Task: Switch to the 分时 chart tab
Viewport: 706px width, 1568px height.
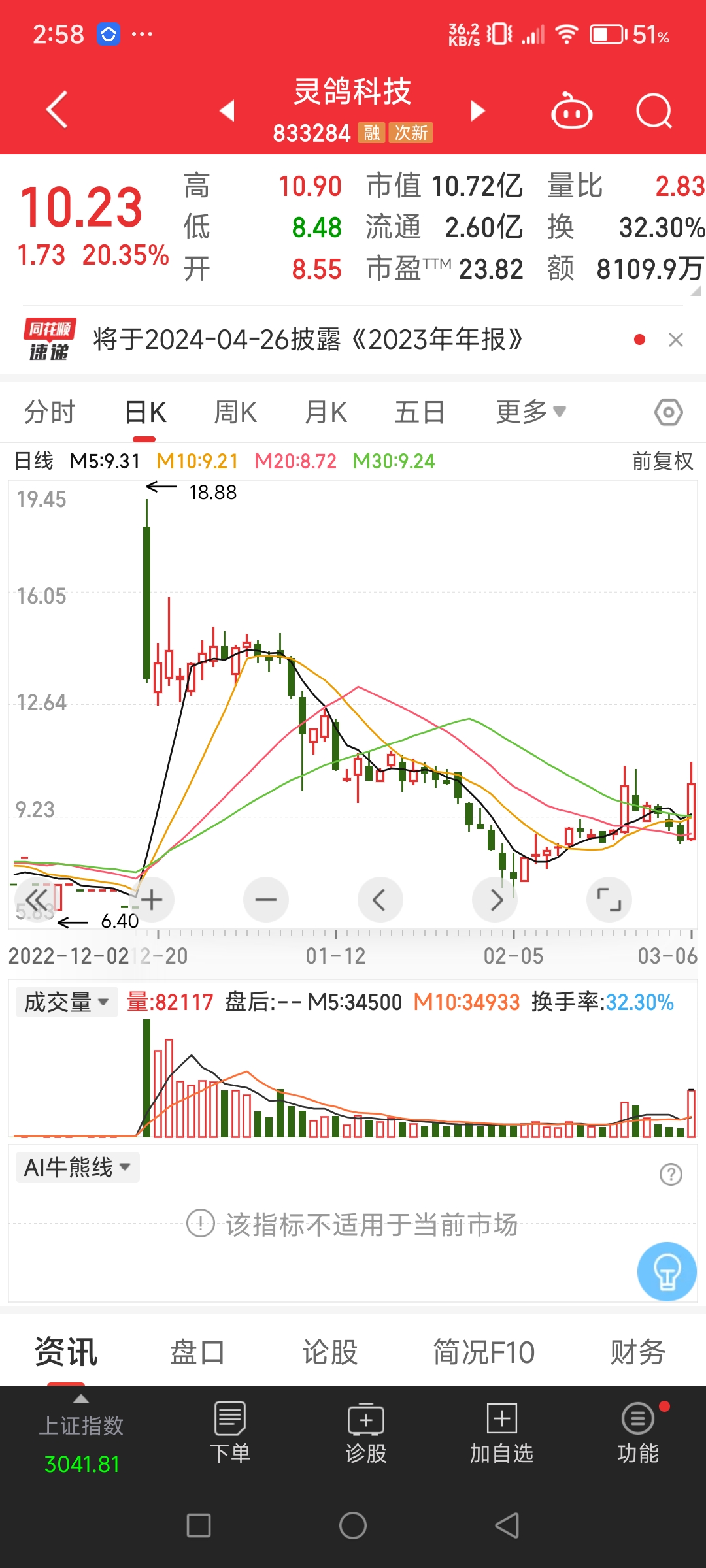Action: (x=50, y=412)
